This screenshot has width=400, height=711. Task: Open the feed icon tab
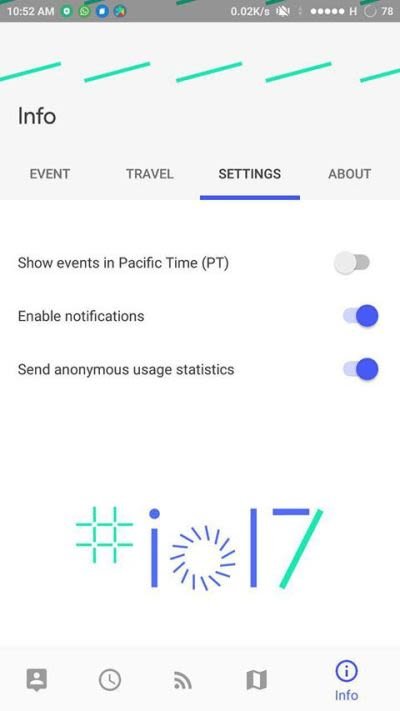183,681
